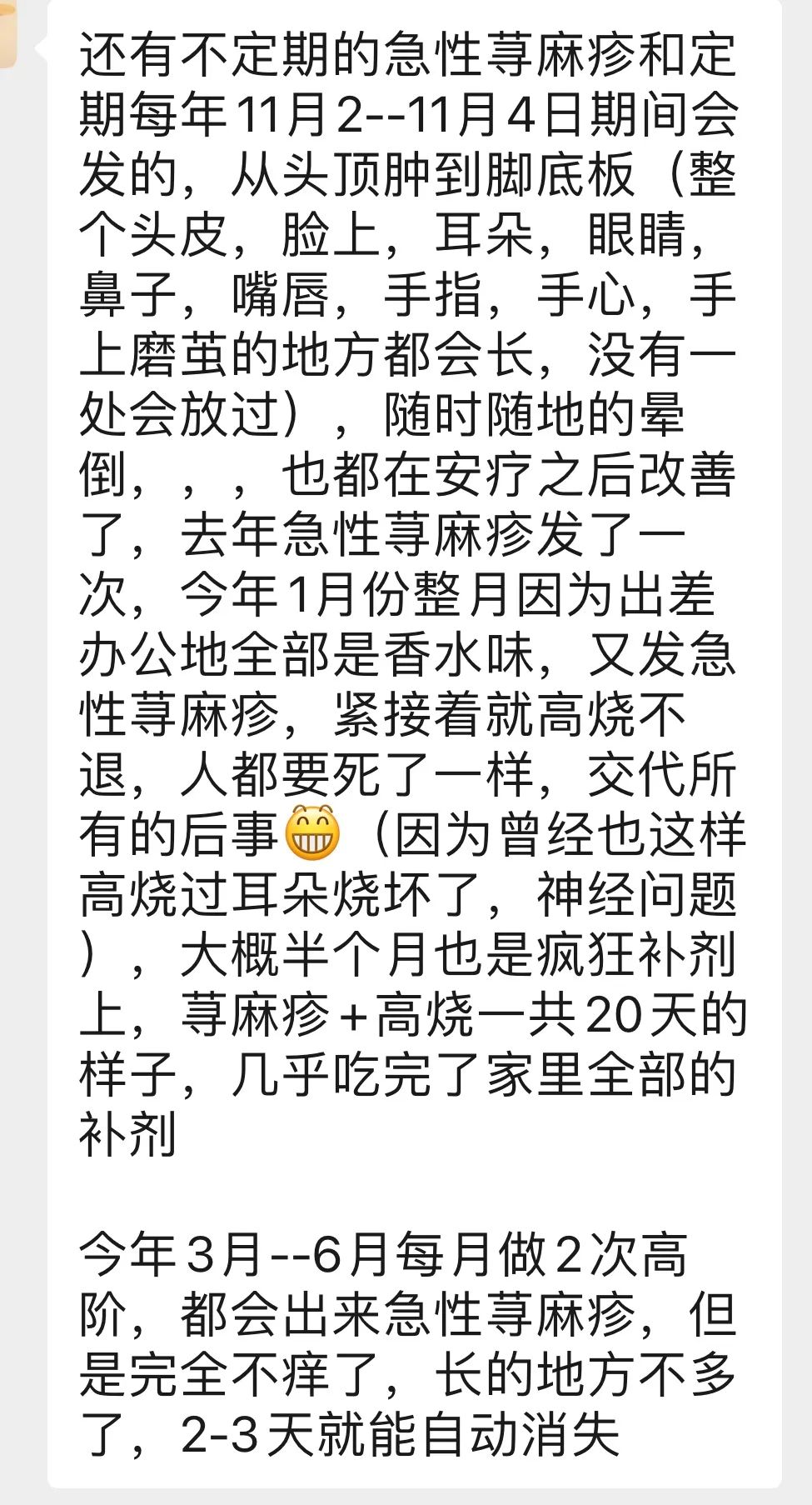Open the message sender's avatar
Image resolution: width=812 pixels, height=1505 pixels.
[7, 33]
